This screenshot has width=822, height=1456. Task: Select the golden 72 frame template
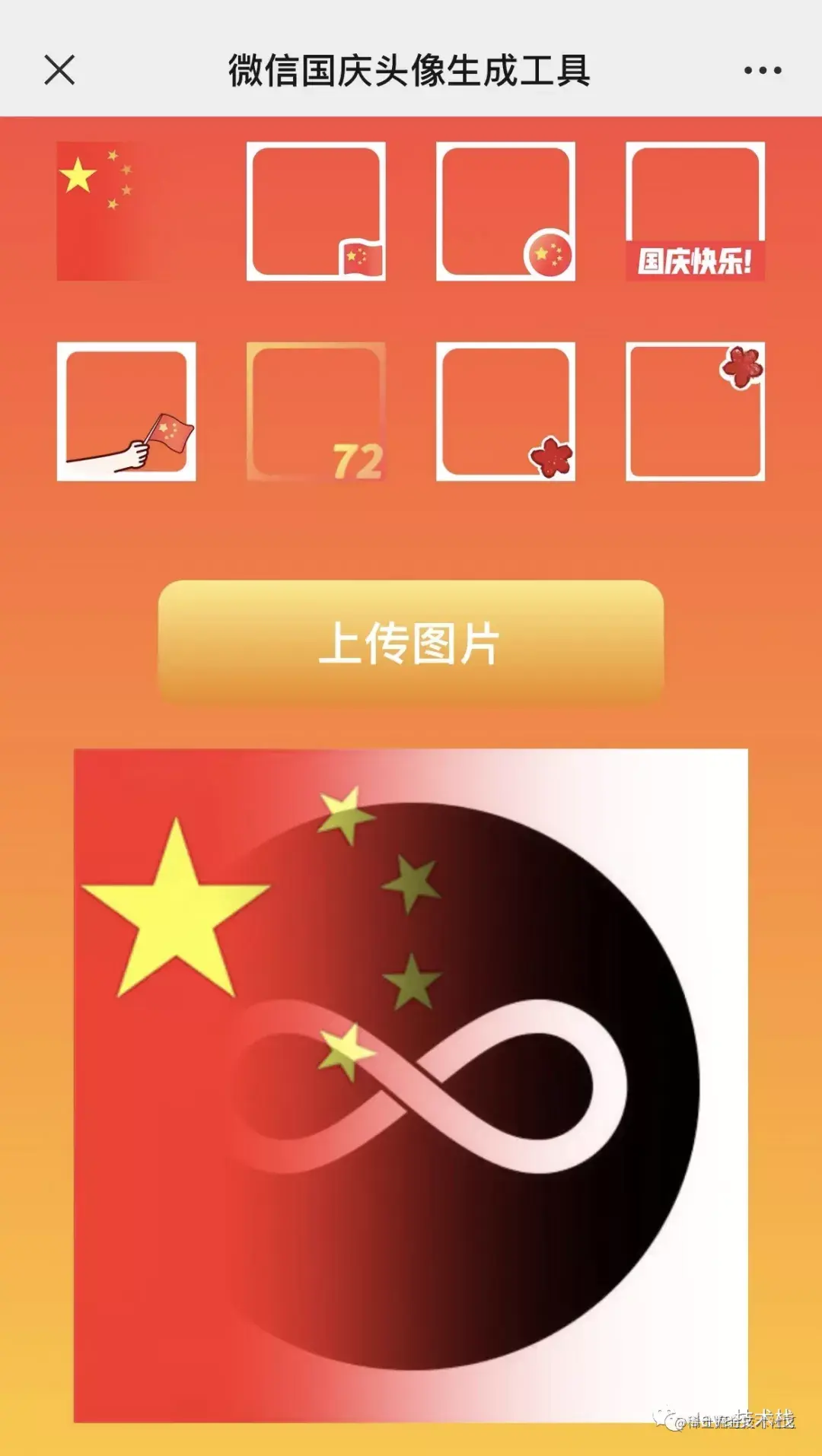[316, 412]
